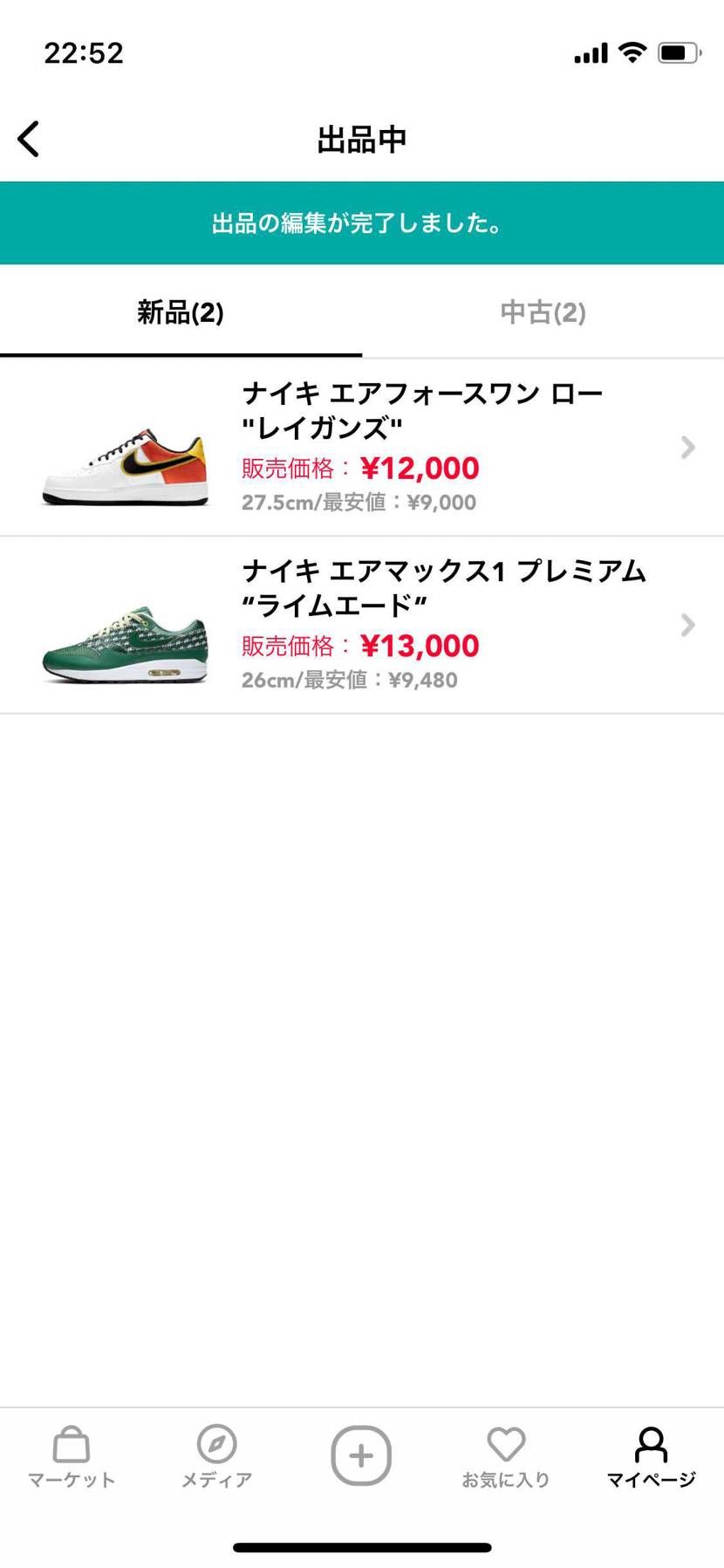
Task: Tap the back arrow at top left
Action: [x=29, y=138]
